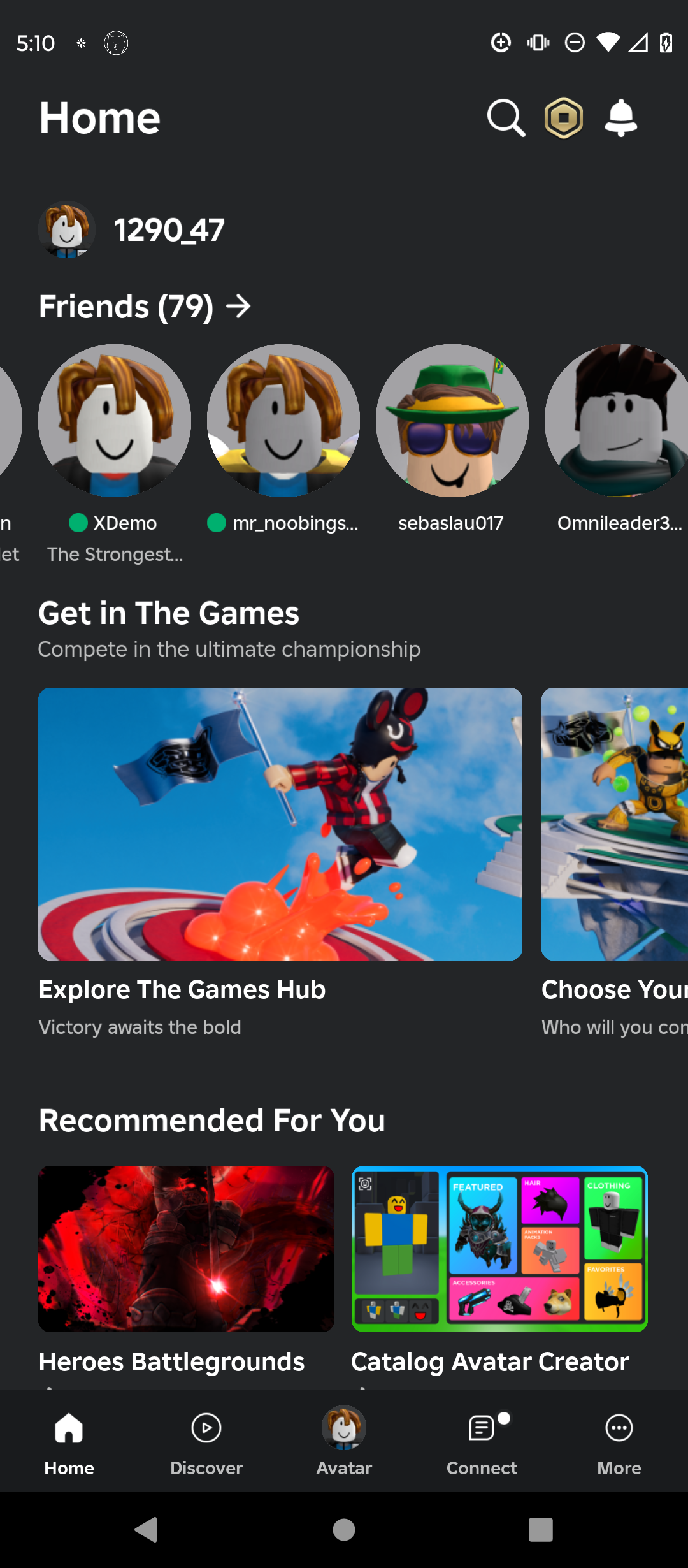The height and width of the screenshot is (1568, 688).
Task: Open Explore The Games Hub card
Action: point(280,824)
